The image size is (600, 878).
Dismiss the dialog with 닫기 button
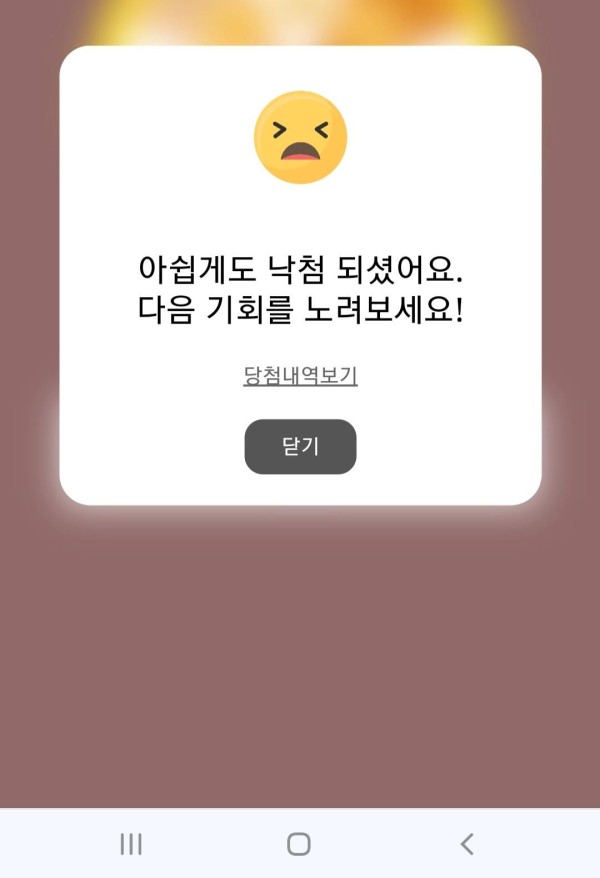[x=300, y=447]
